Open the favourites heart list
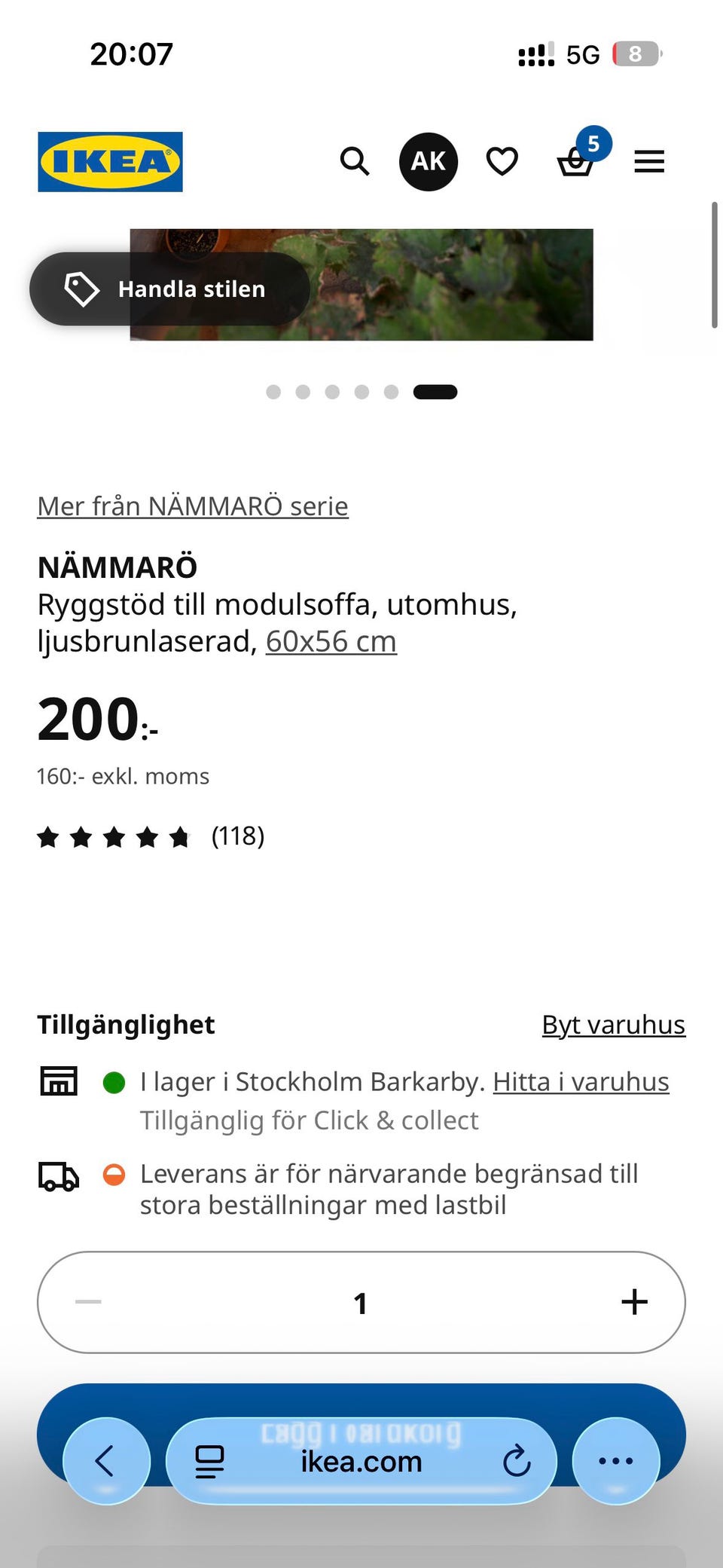This screenshot has height=1568, width=723. pyautogui.click(x=502, y=161)
